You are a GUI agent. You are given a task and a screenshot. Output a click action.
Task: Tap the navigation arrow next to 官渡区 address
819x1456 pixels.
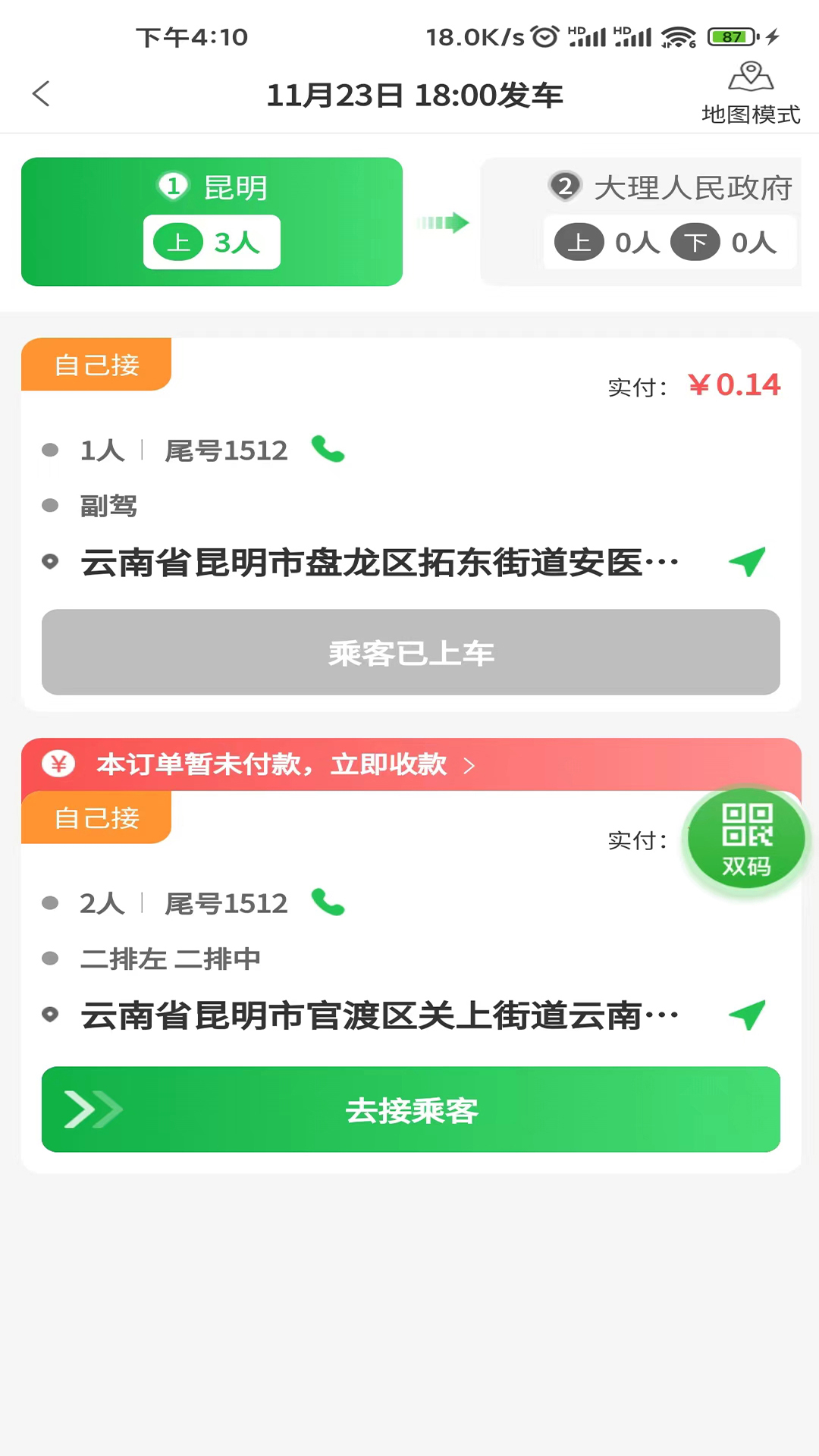click(748, 1015)
